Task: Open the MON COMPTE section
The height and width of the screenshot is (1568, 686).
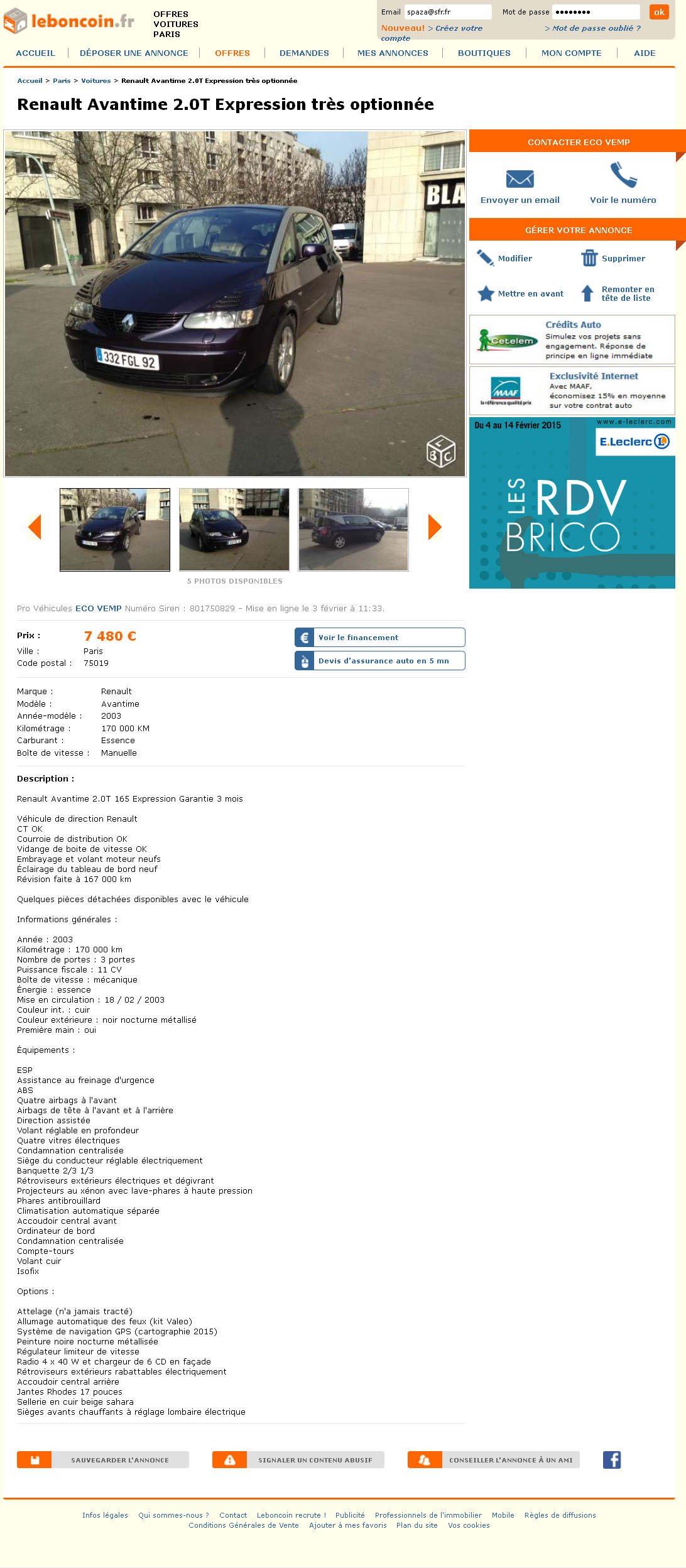Action: (571, 53)
